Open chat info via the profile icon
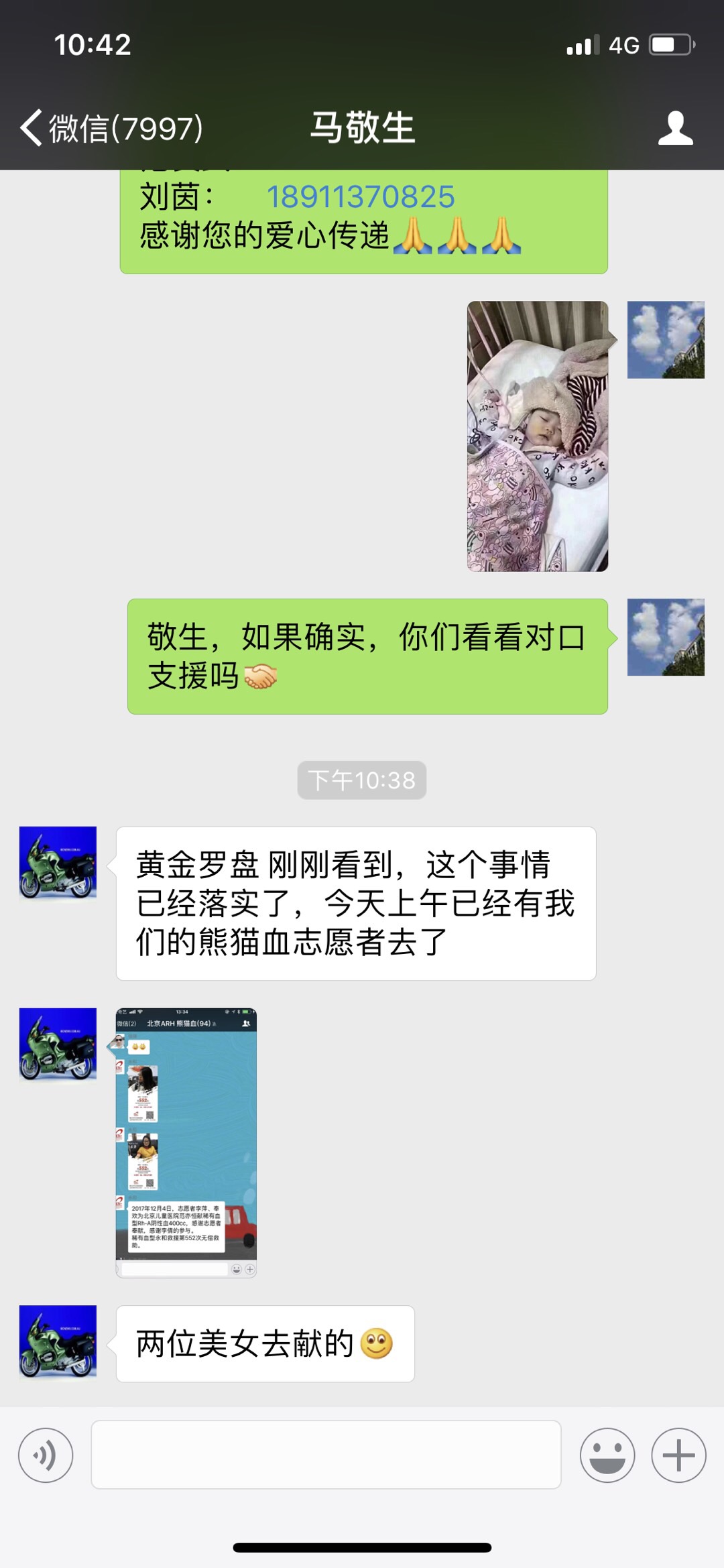This screenshot has height=1568, width=724. (x=675, y=128)
